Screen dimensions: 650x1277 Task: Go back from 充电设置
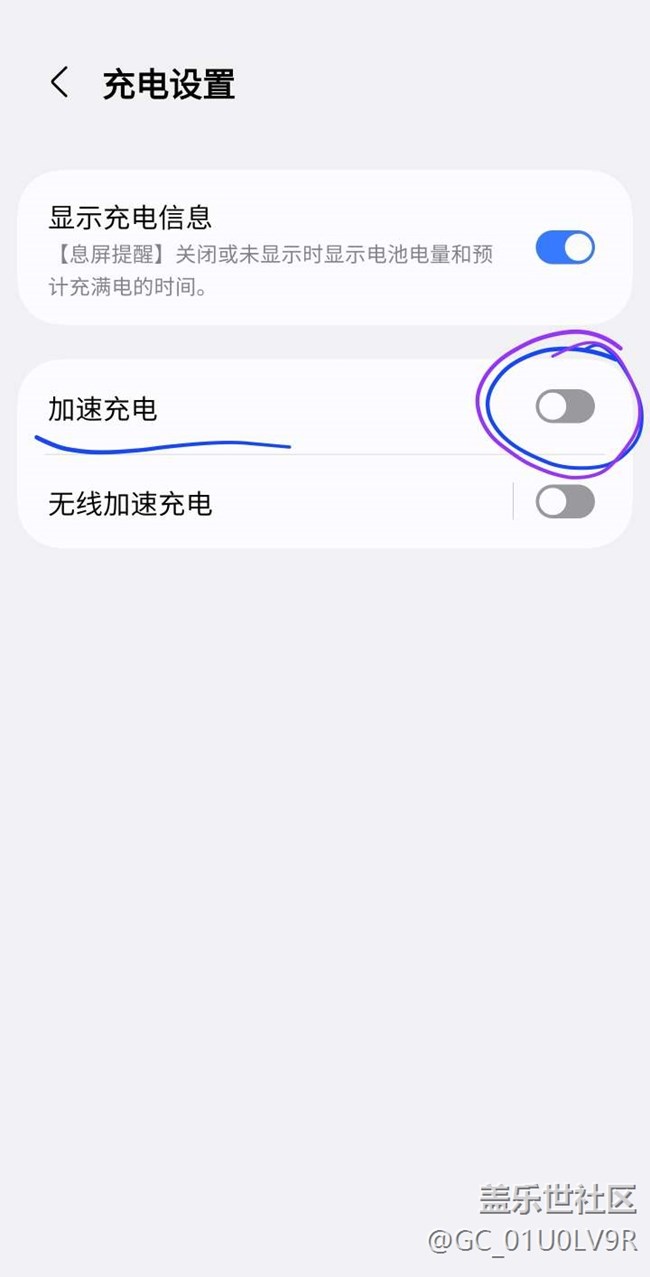click(x=60, y=83)
